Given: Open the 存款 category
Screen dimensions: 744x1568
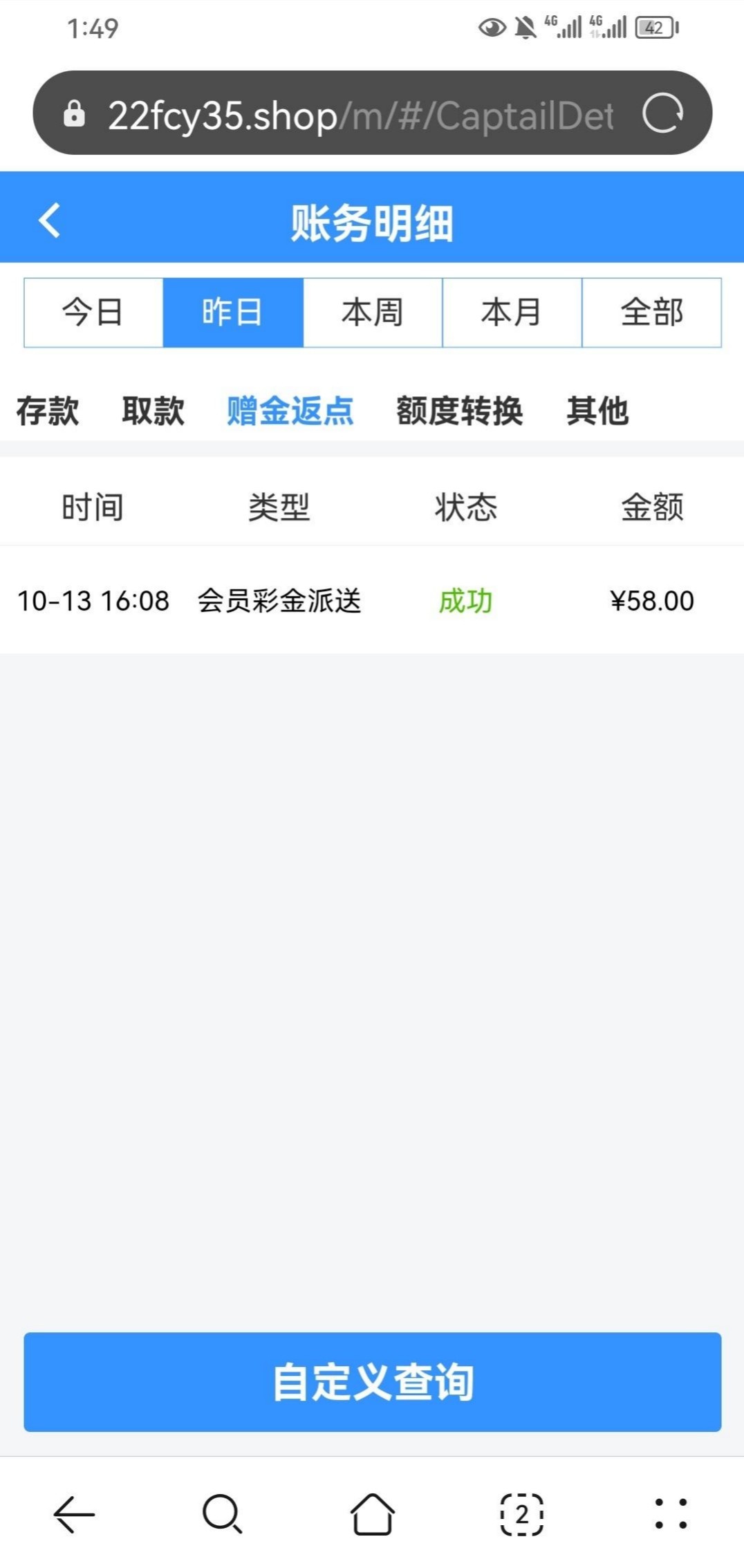Looking at the screenshot, I should [x=48, y=411].
